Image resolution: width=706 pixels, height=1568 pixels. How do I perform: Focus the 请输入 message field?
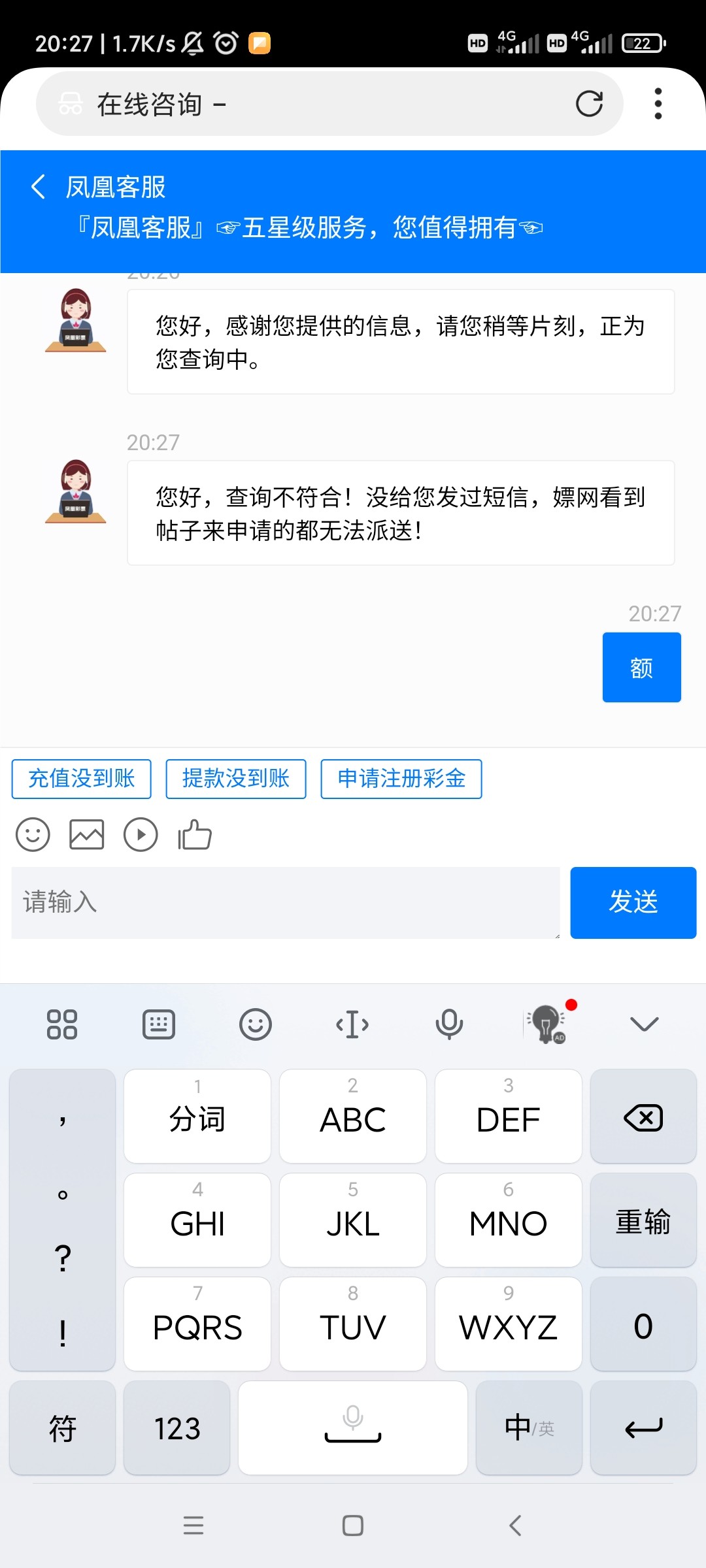286,903
